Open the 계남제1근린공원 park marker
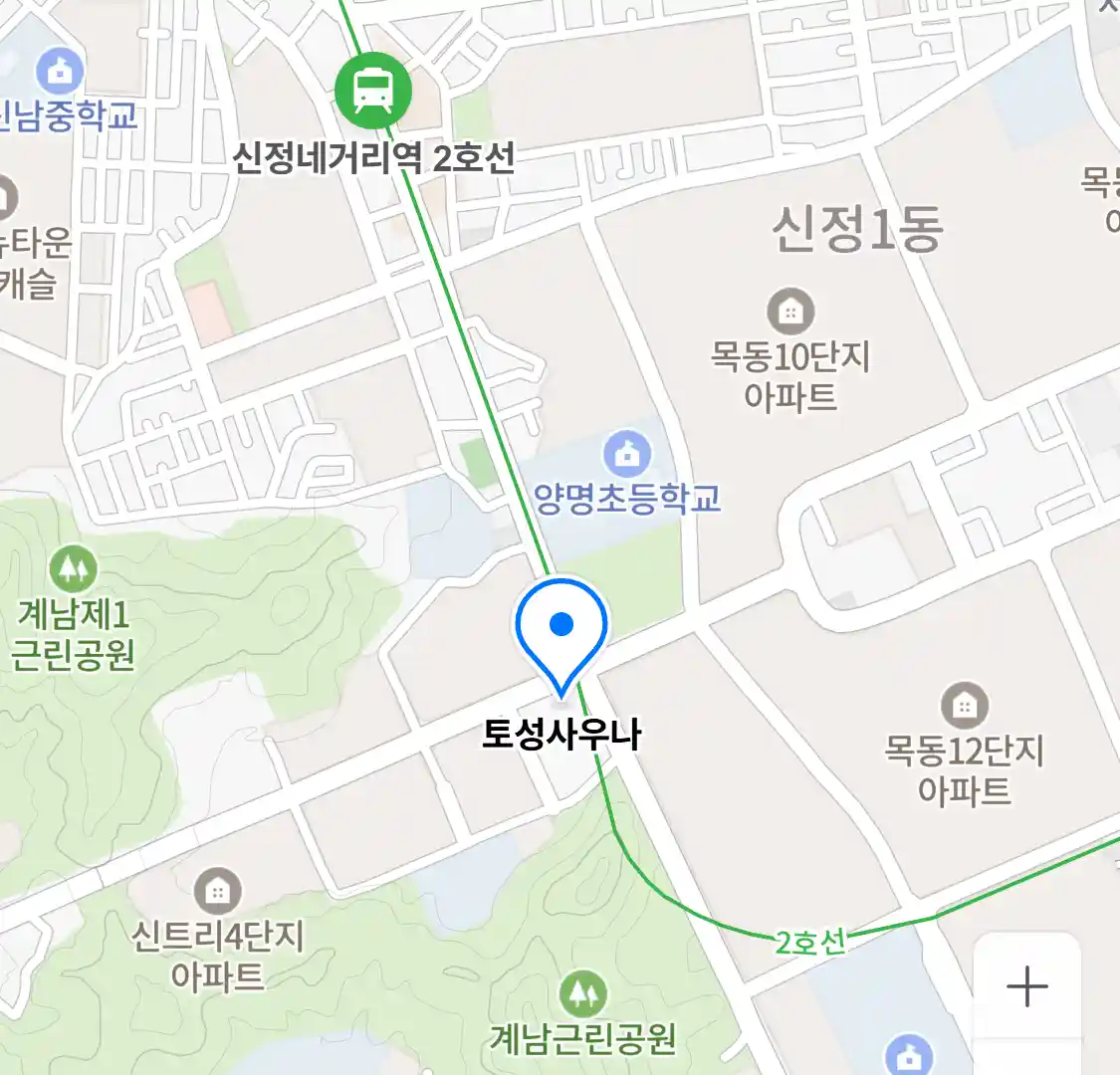1120x1075 pixels. click(x=73, y=569)
